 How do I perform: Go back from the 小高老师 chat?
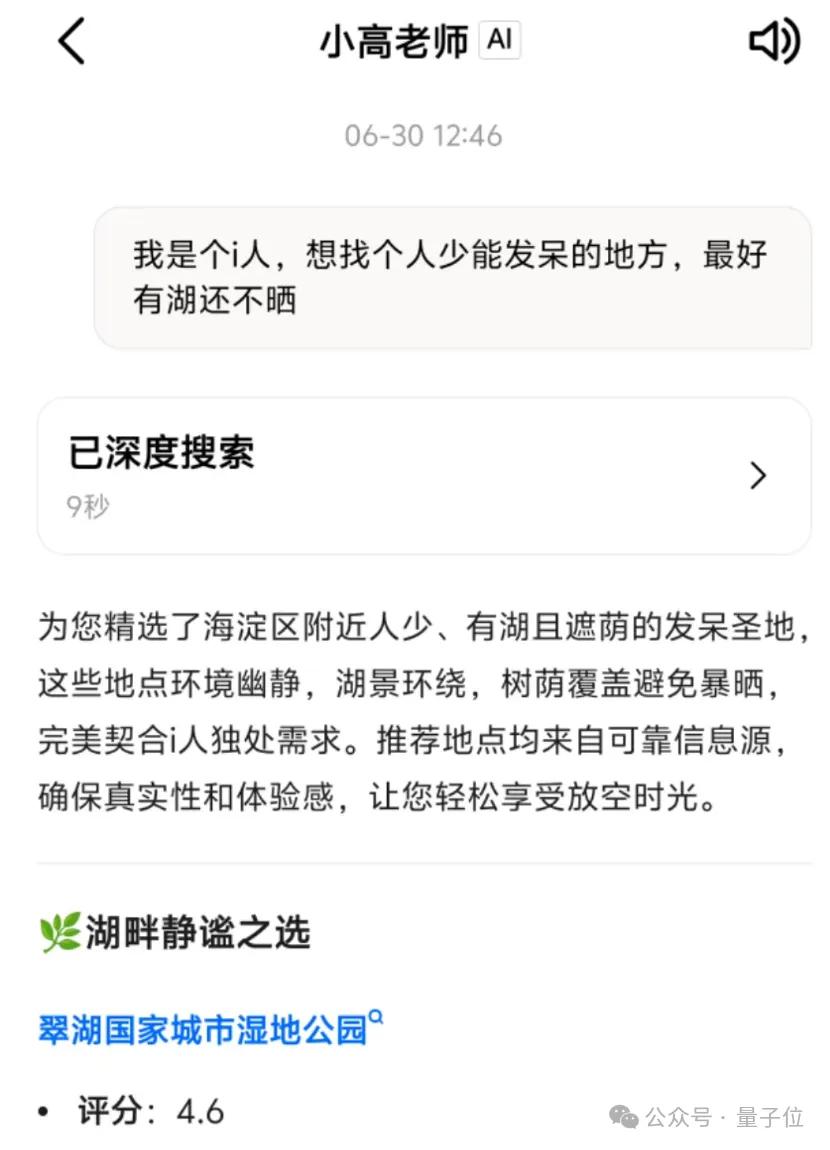[x=71, y=42]
